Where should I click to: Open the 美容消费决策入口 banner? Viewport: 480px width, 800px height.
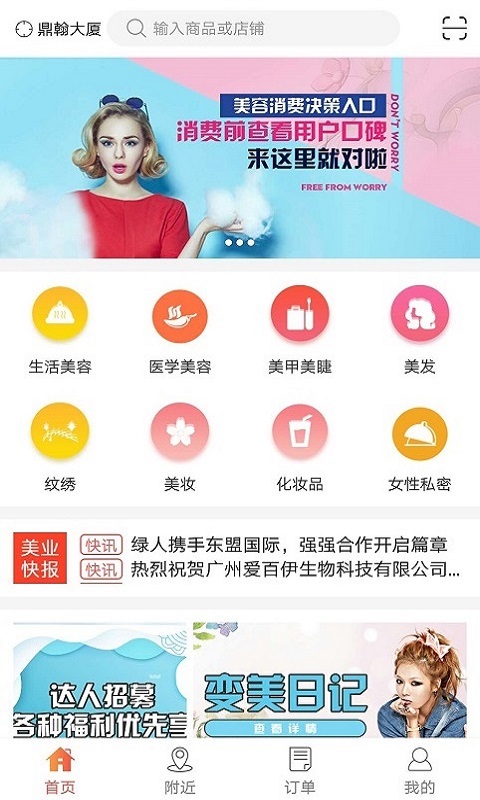coord(240,158)
